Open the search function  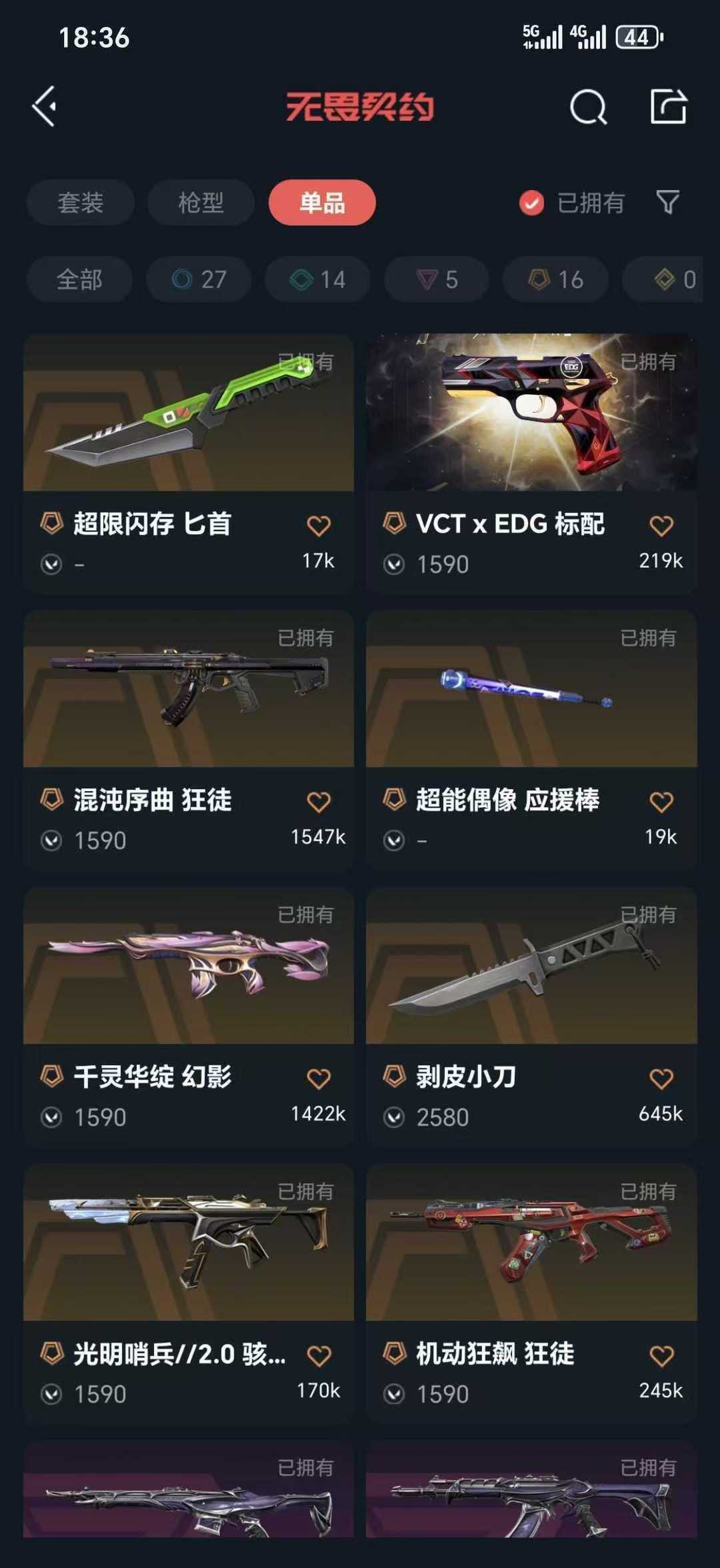587,107
